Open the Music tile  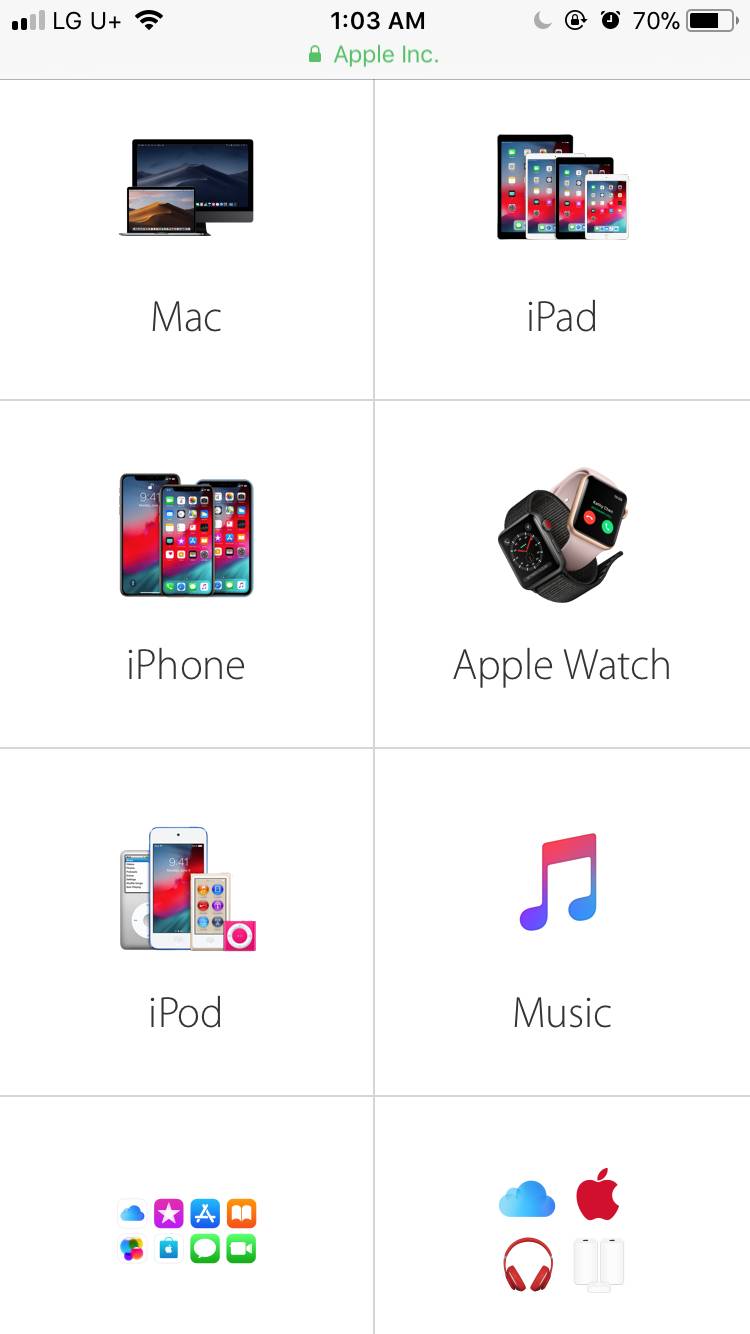[562, 922]
